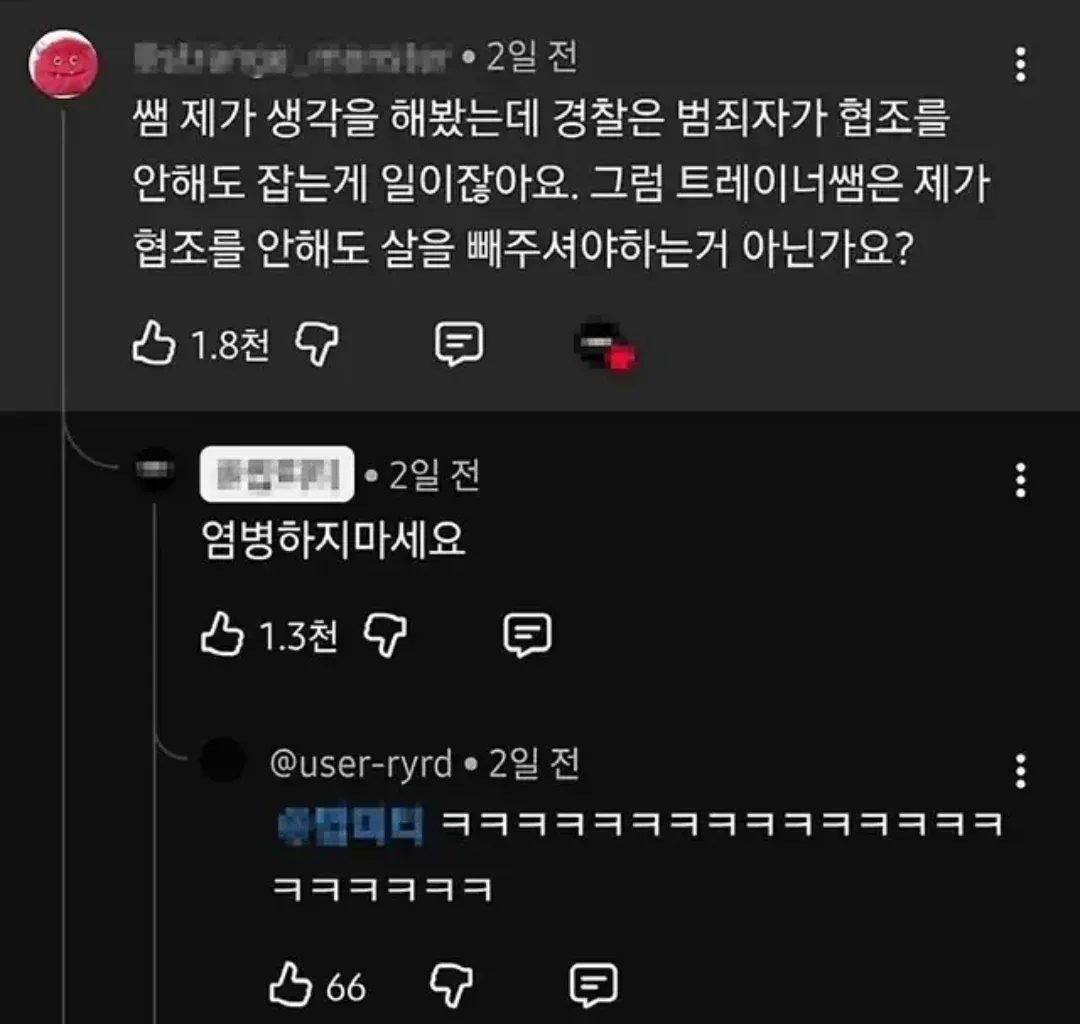Open the creator heart badge on top comment

(605, 346)
